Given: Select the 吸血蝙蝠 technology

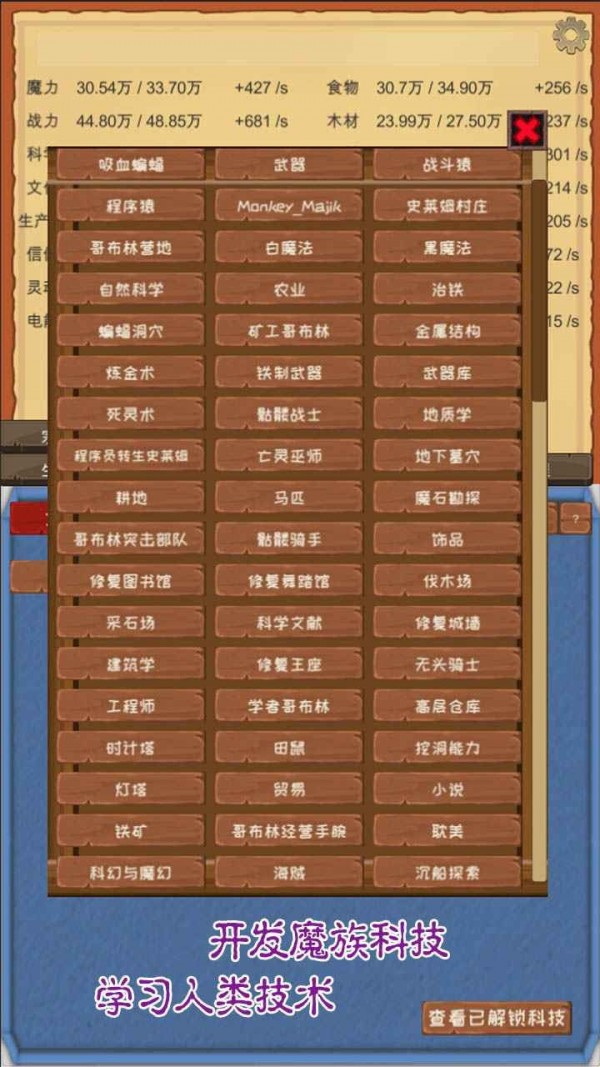Looking at the screenshot, I should tap(130, 164).
